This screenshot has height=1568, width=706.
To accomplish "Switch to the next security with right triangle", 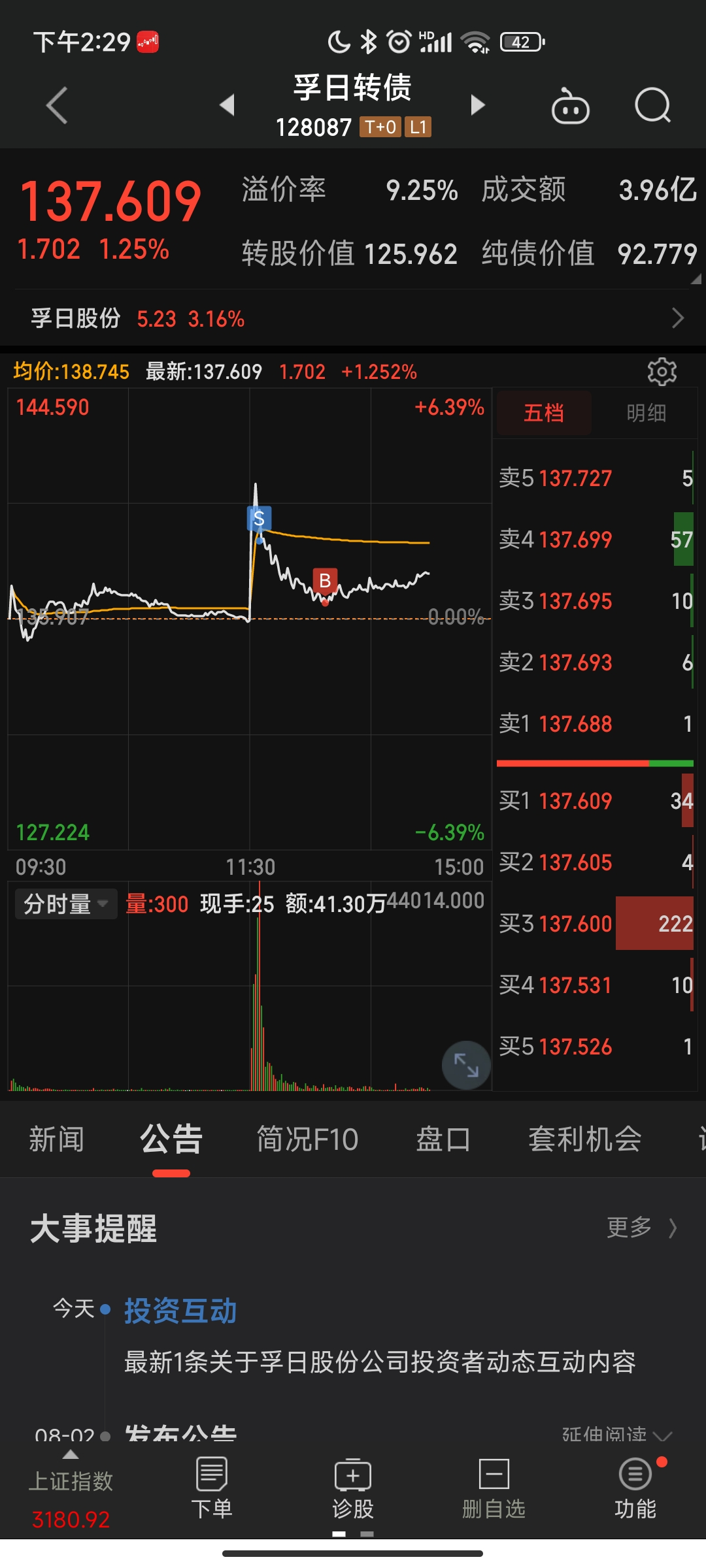I will point(478,105).
